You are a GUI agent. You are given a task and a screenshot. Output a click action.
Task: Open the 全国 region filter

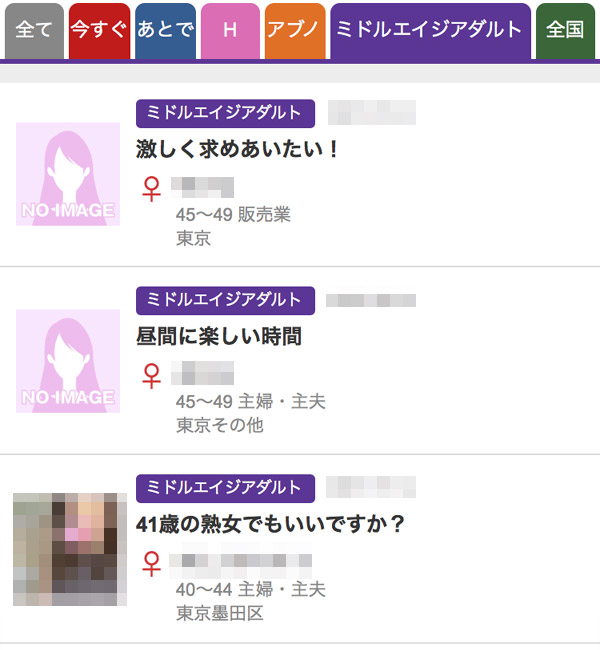click(566, 31)
